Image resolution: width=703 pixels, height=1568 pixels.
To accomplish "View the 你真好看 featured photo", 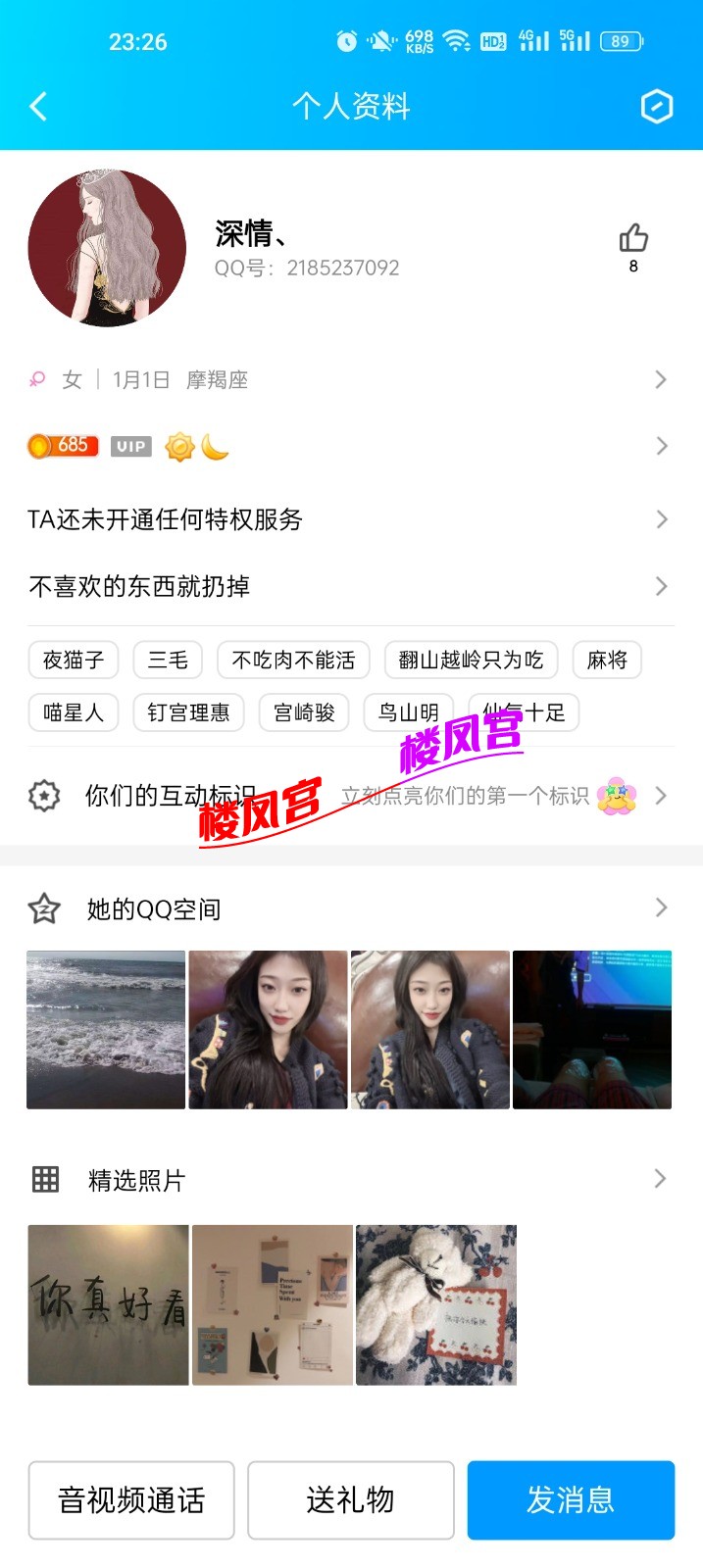I will [x=108, y=1304].
